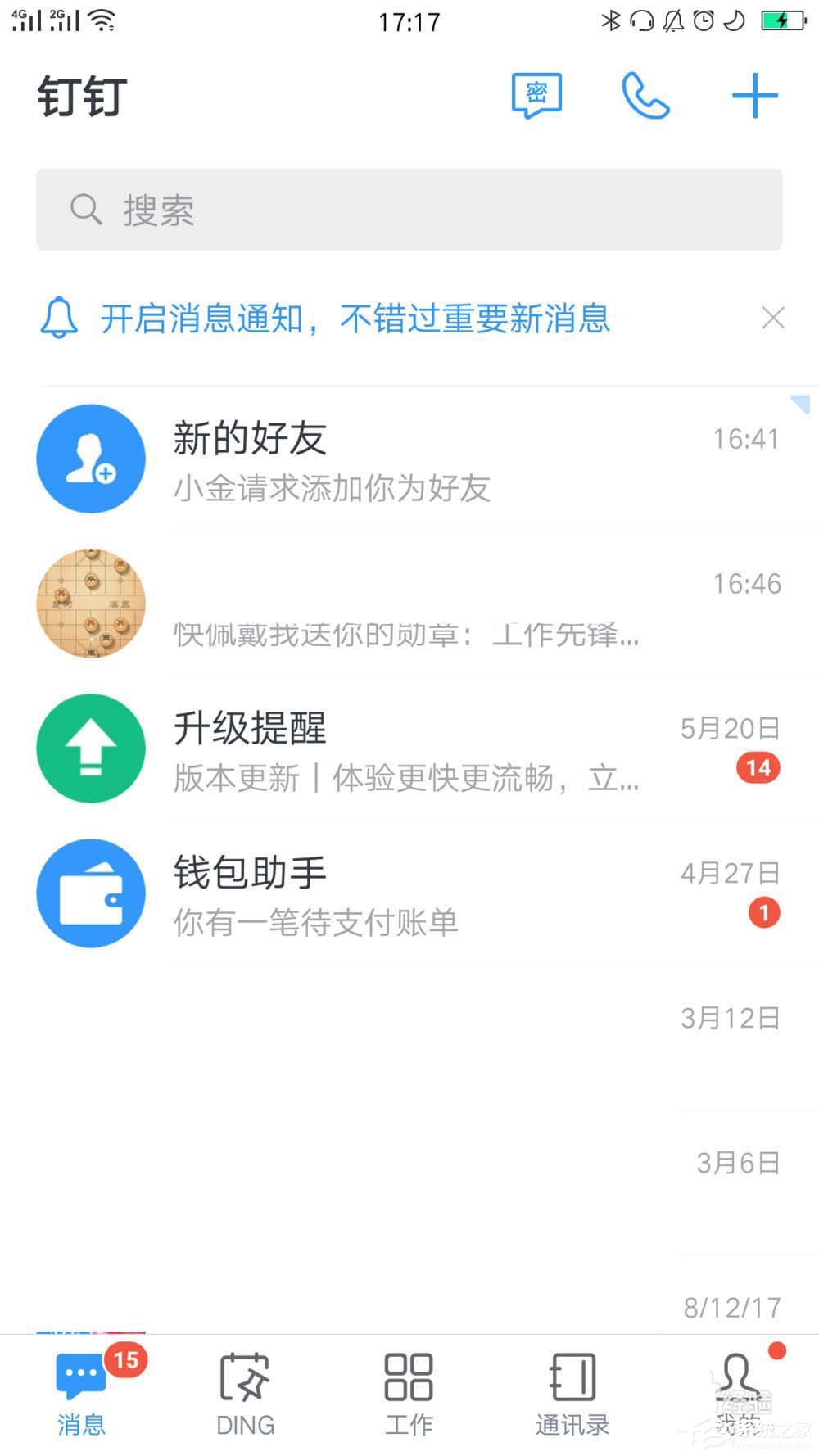Open the chess game chat avatar
The width and height of the screenshot is (819, 1456).
91,604
